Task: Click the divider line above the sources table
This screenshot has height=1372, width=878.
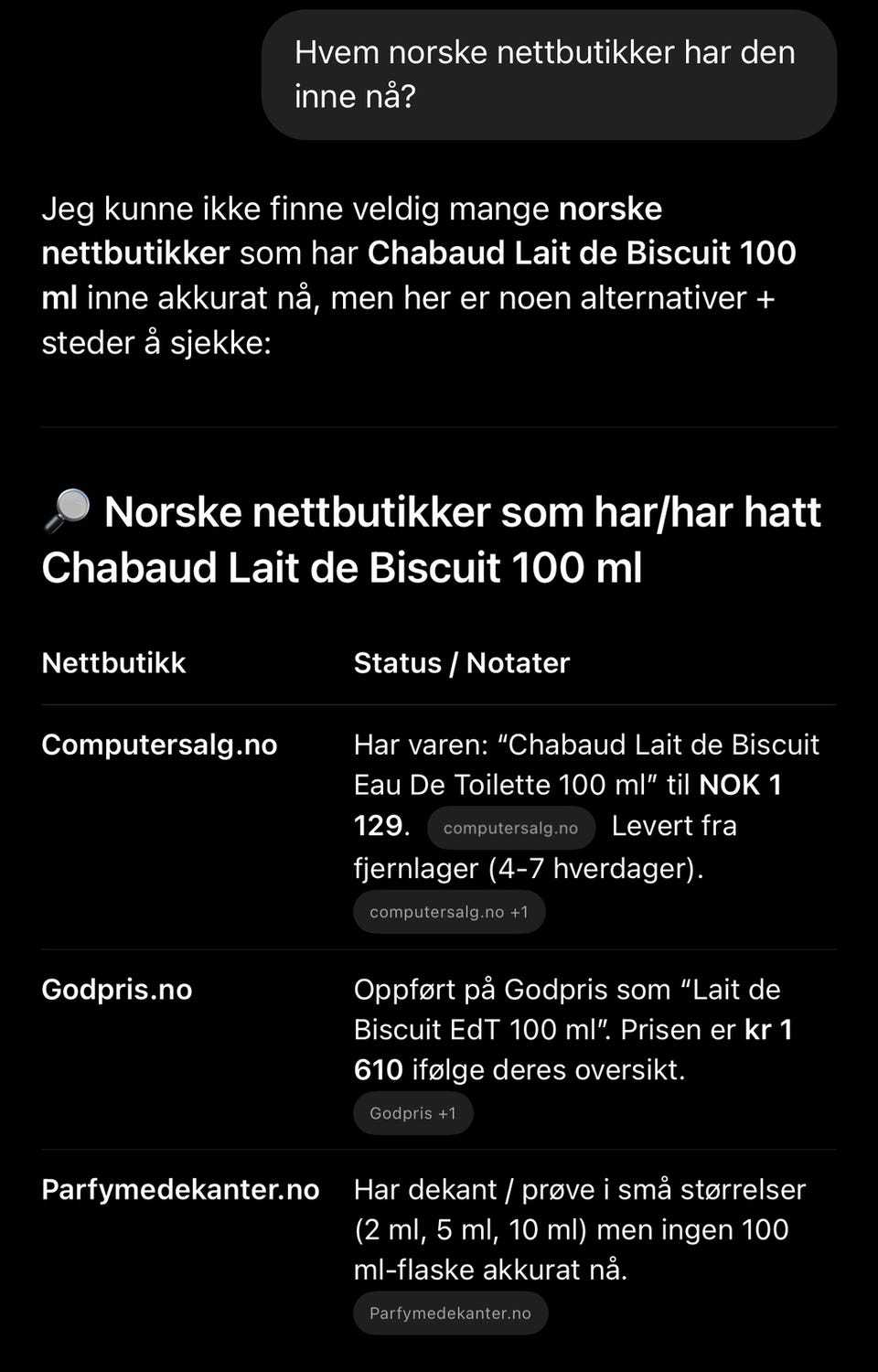Action: coord(439,425)
